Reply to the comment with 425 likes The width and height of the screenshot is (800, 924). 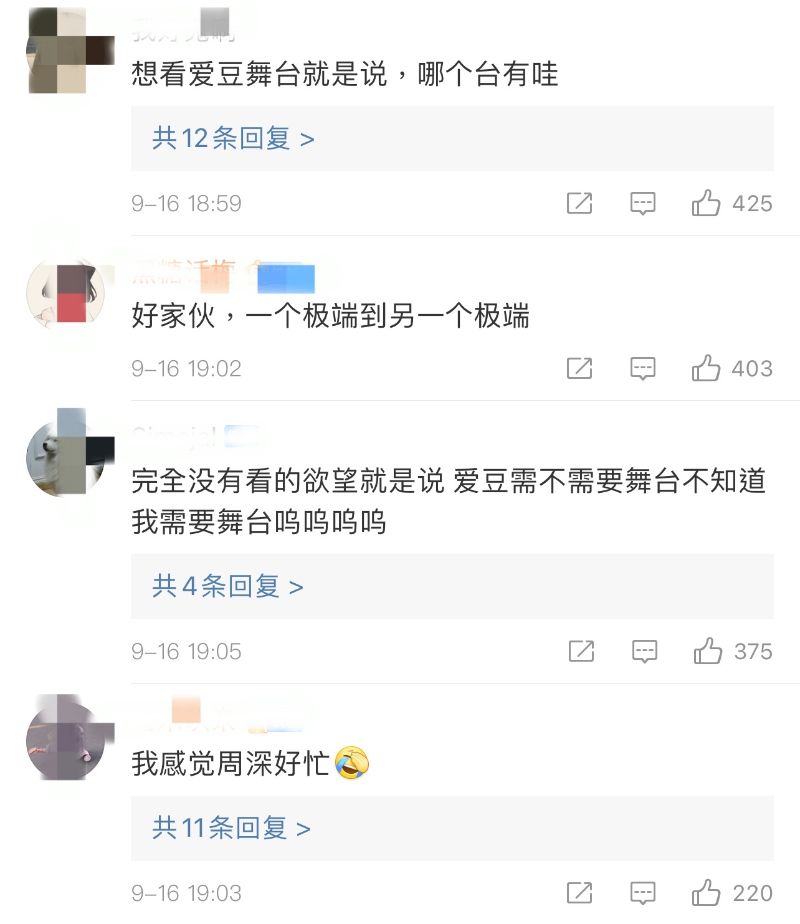pos(642,203)
